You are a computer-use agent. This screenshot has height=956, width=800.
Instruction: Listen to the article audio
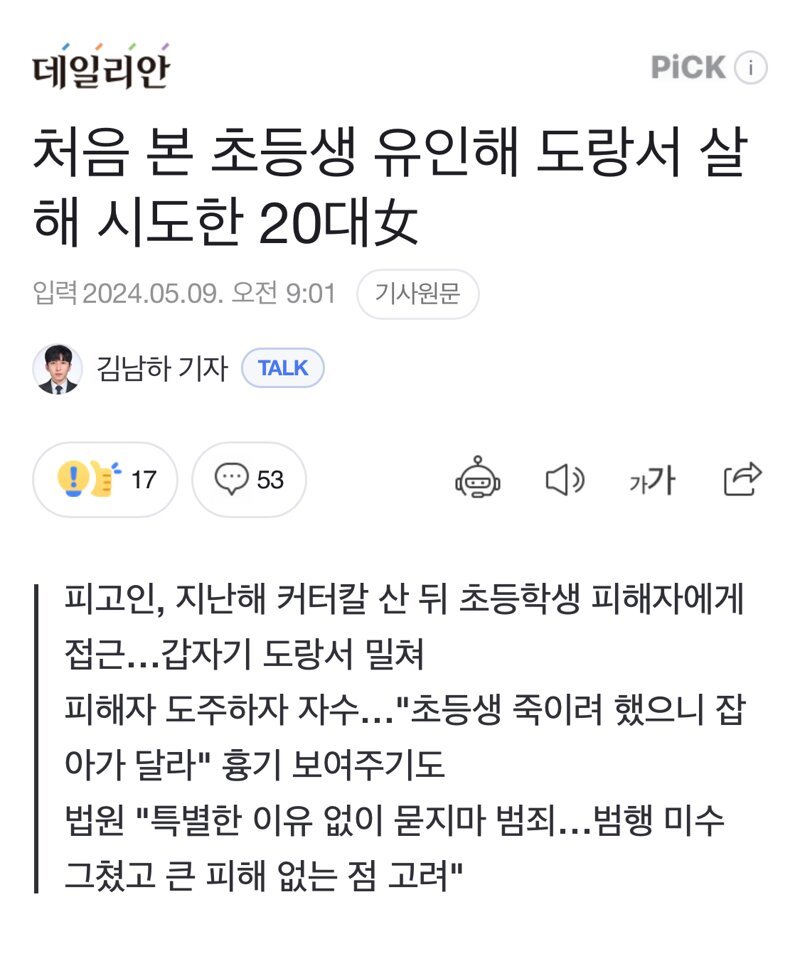coord(564,480)
